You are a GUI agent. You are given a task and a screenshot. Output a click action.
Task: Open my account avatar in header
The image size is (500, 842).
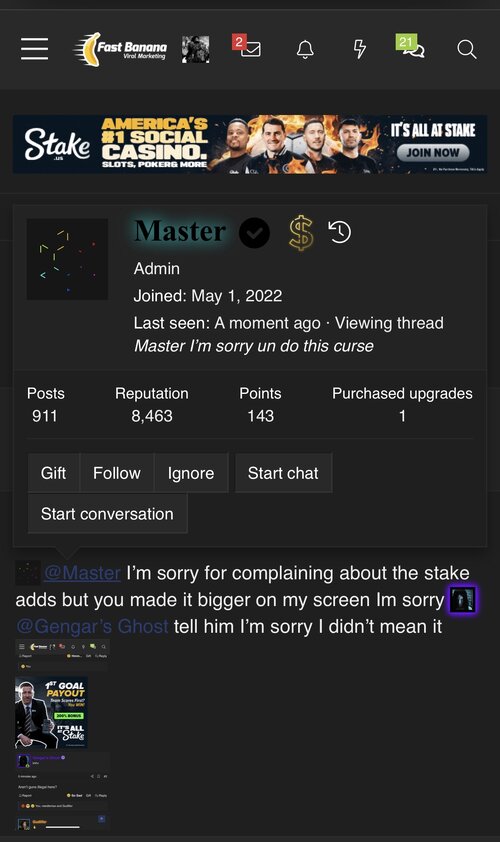click(x=195, y=49)
